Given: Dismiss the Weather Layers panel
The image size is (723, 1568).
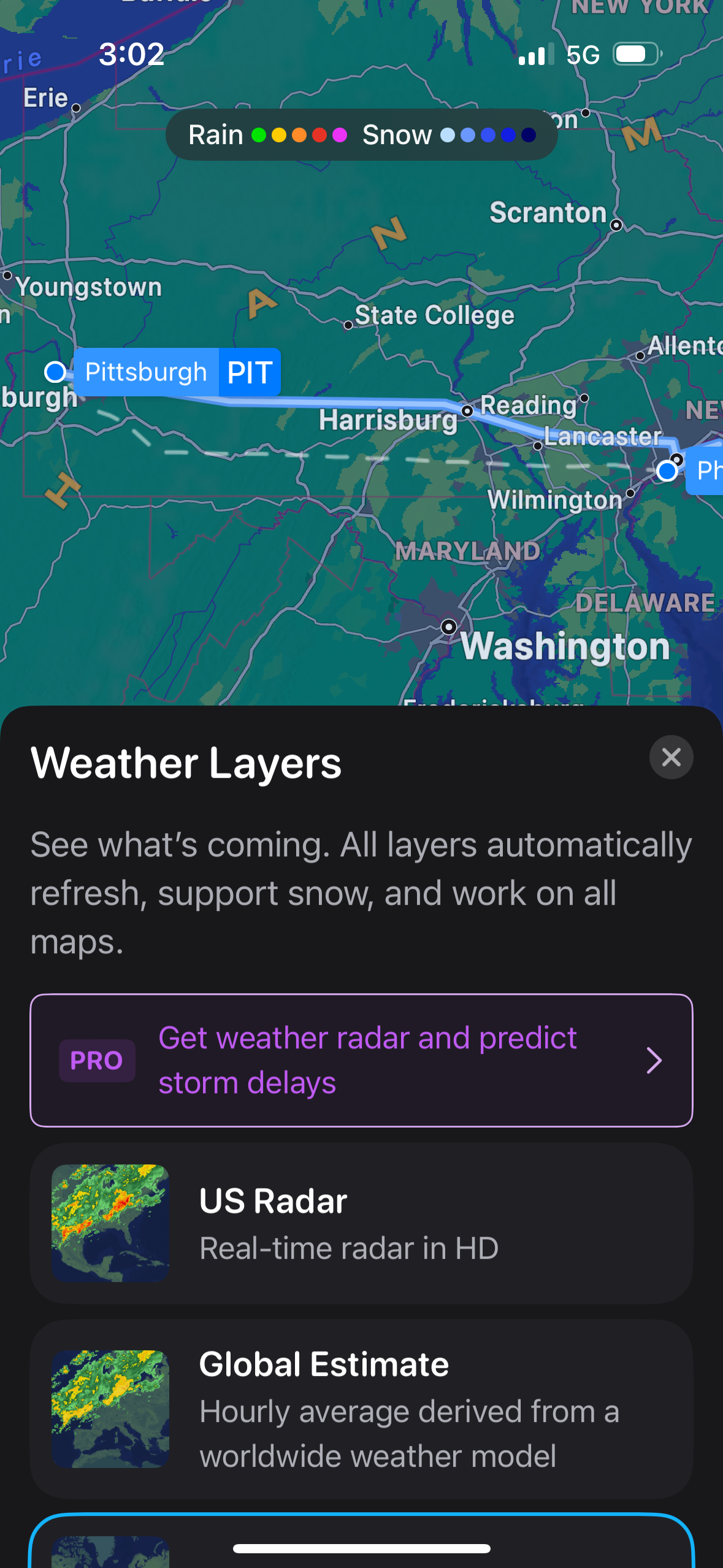Looking at the screenshot, I should point(671,758).
